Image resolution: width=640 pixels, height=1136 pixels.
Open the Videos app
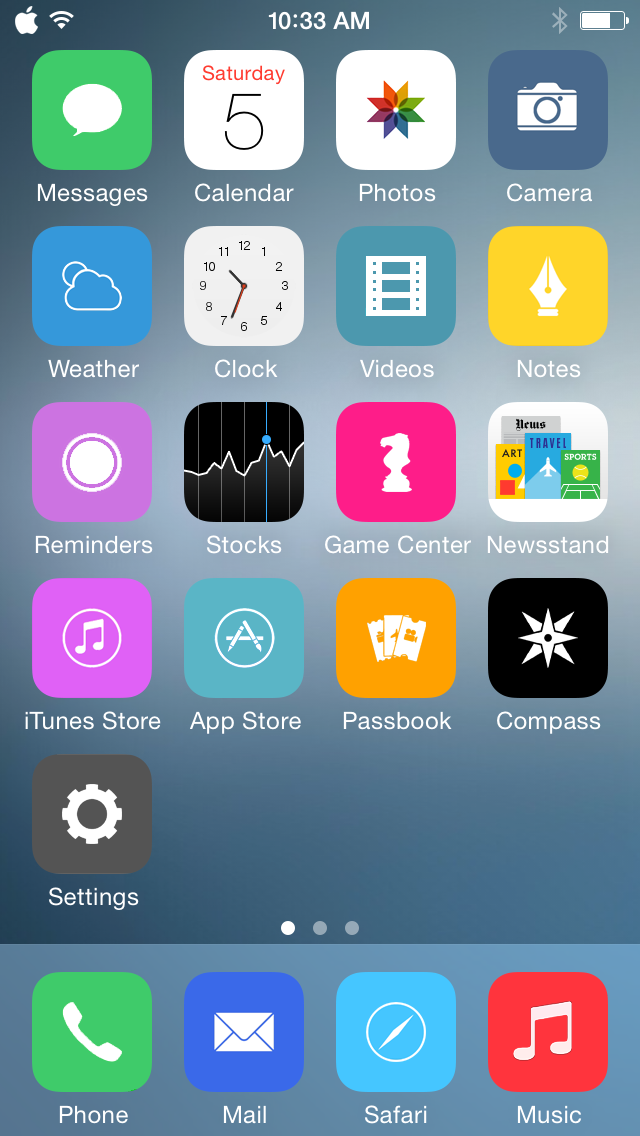[x=396, y=286]
